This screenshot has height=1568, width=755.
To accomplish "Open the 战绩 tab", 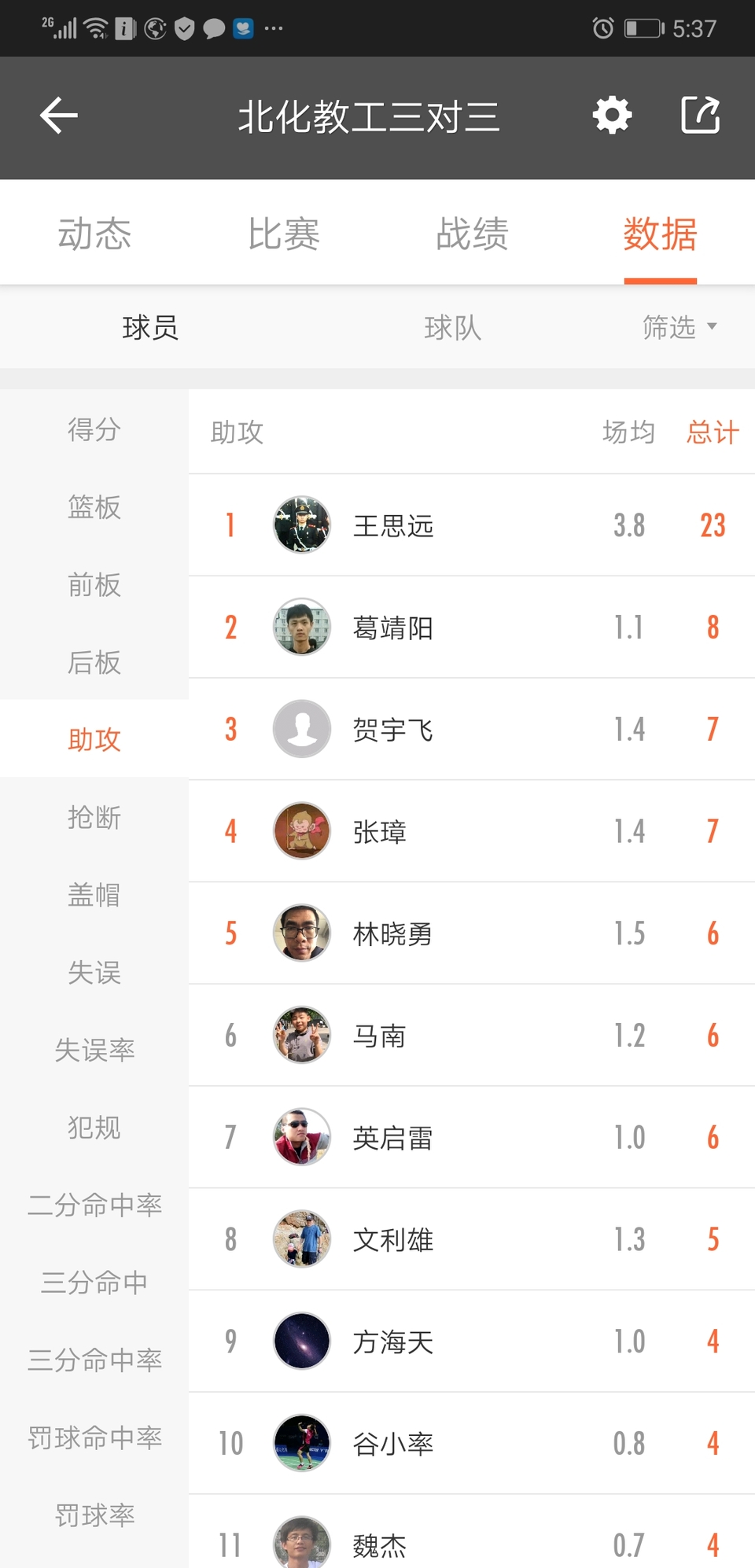I will [472, 234].
